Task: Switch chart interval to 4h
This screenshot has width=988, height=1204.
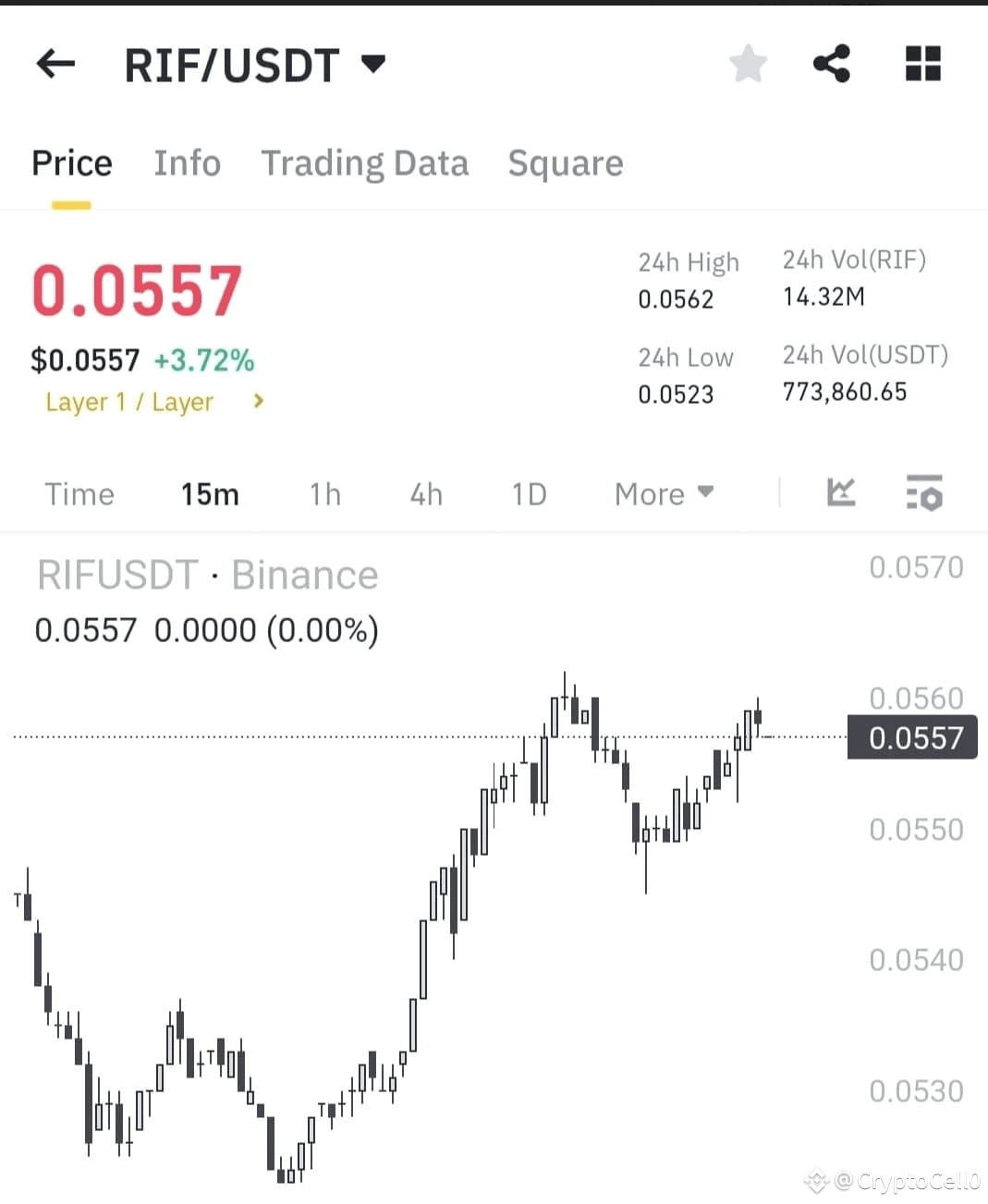Action: pyautogui.click(x=426, y=494)
